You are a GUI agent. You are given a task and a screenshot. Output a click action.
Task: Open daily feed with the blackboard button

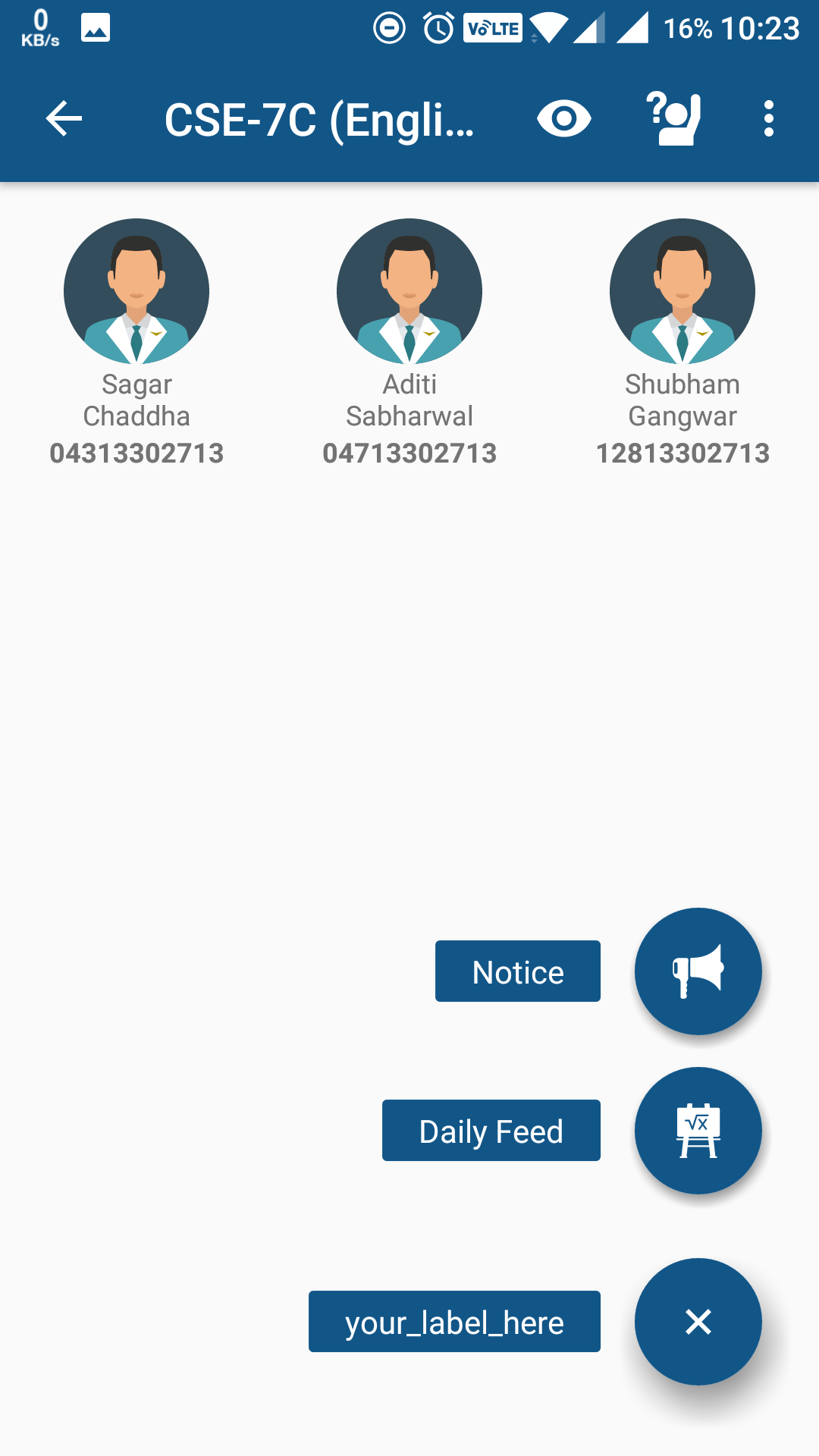click(x=698, y=1131)
